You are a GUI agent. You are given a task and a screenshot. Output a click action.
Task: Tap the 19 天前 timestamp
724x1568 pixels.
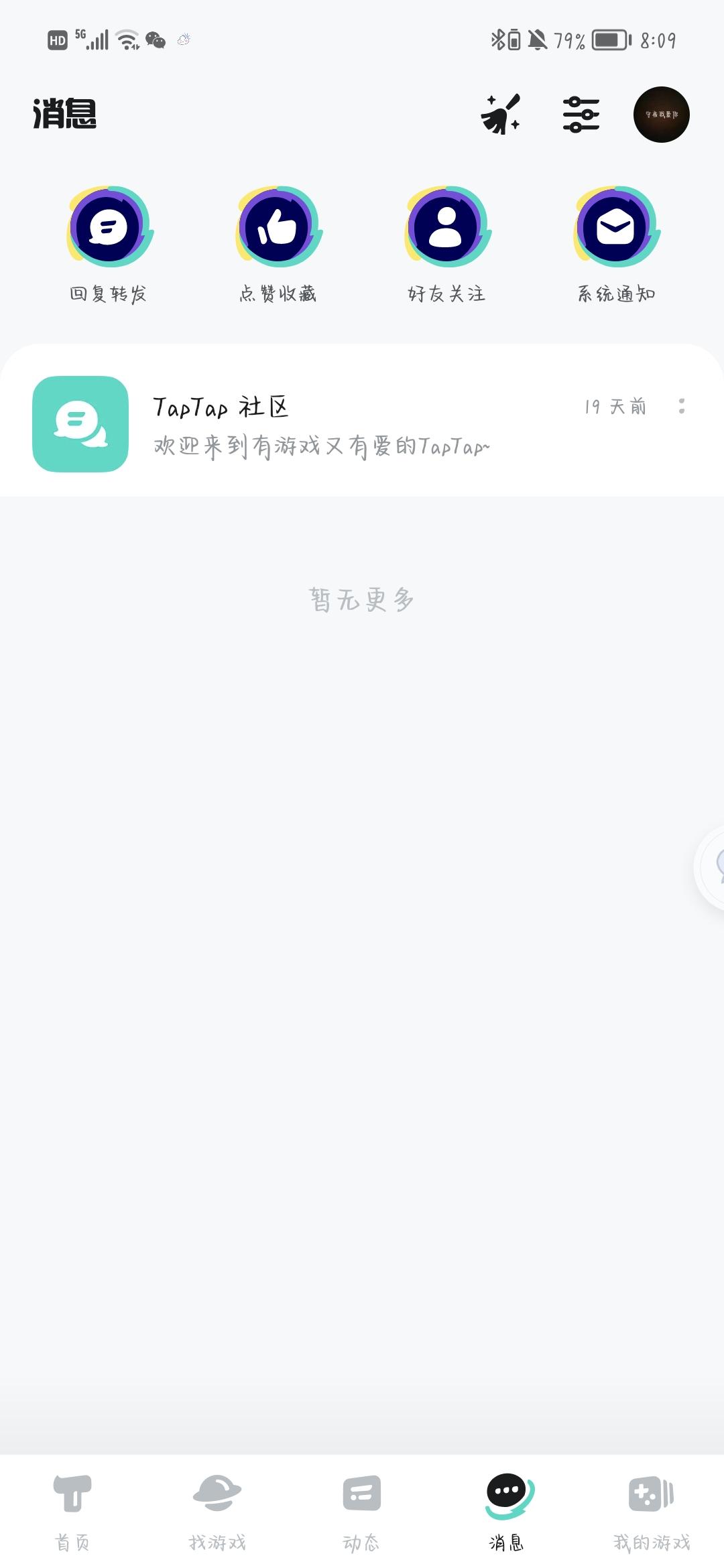point(614,407)
